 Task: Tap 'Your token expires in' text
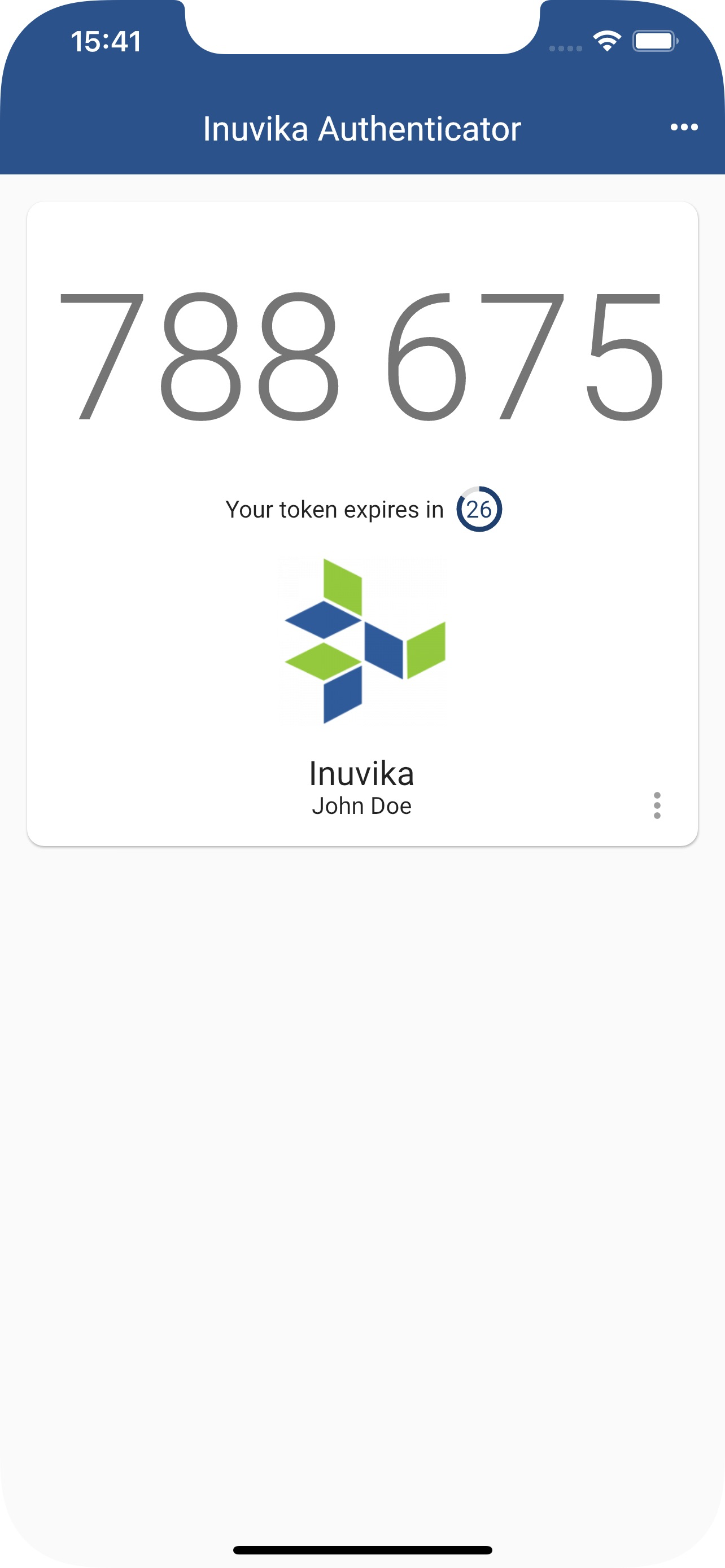pos(334,510)
